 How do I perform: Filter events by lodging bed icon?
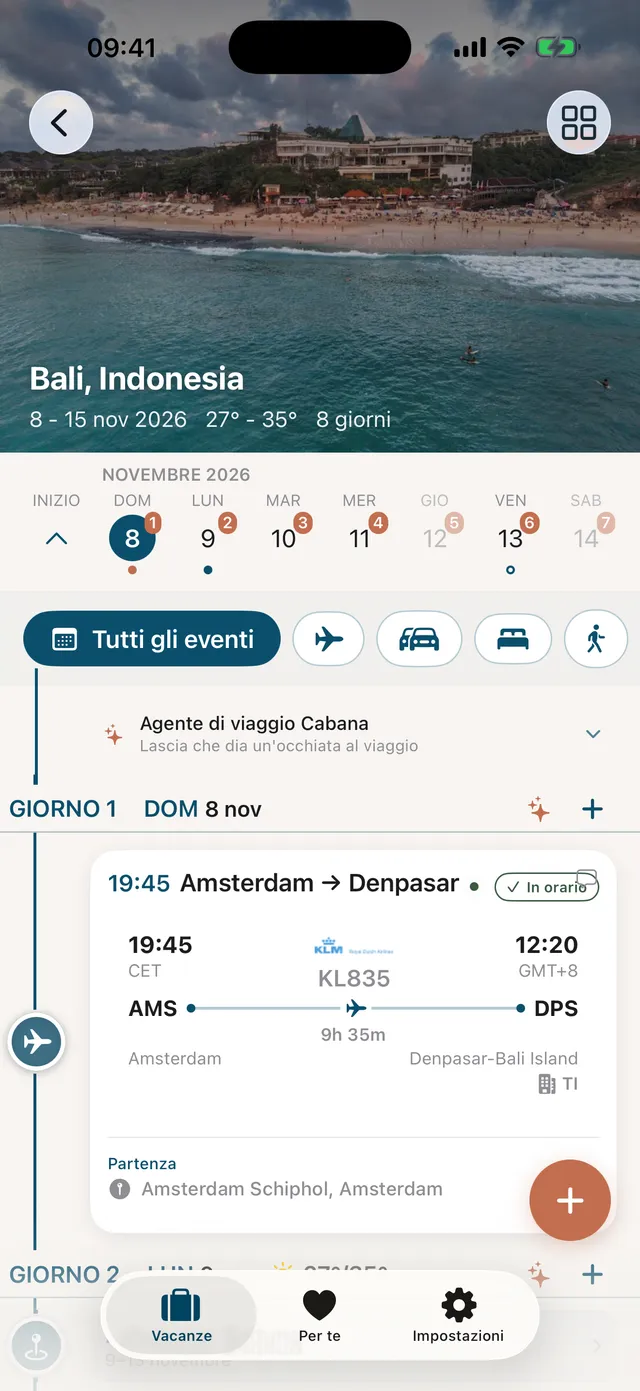click(x=513, y=639)
